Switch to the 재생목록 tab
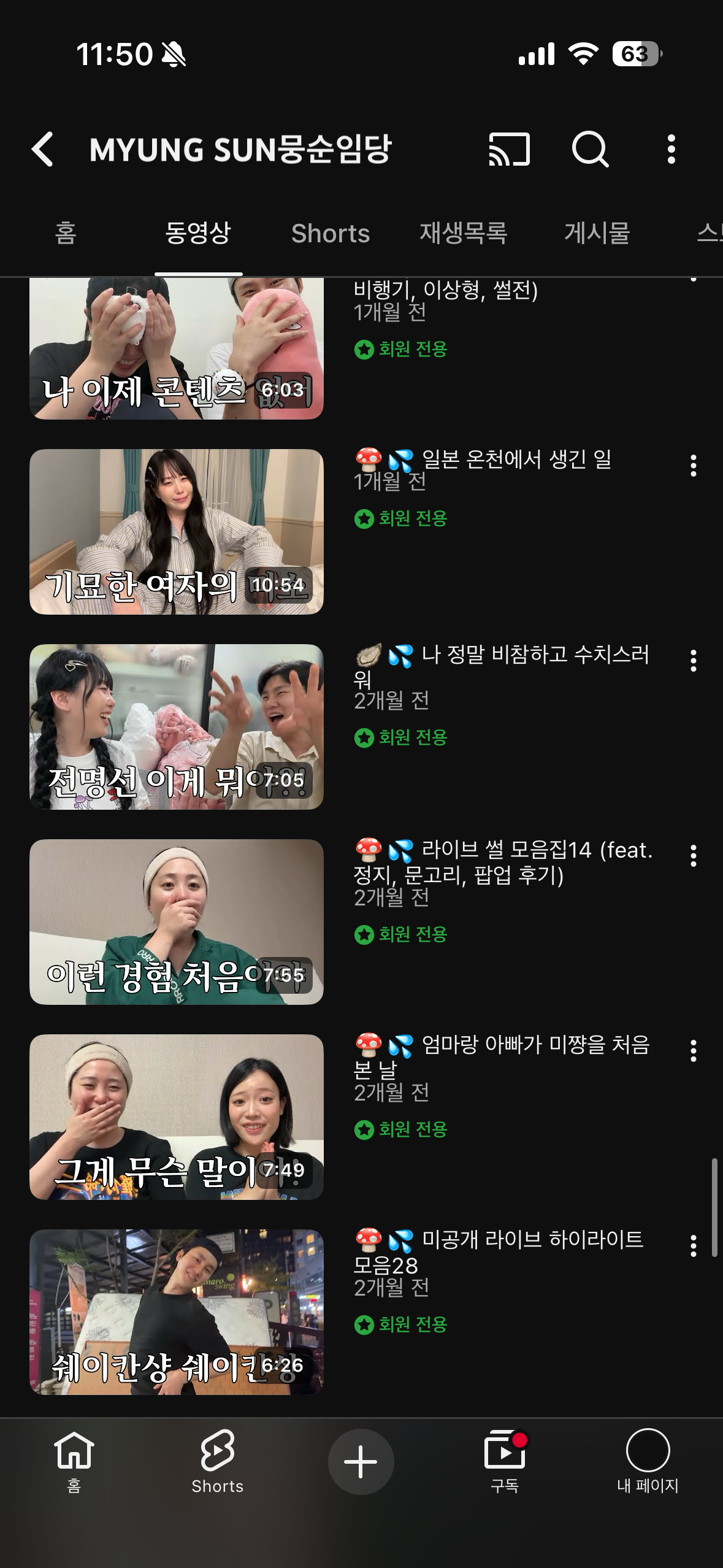Screen dimensions: 723x1568 463,233
